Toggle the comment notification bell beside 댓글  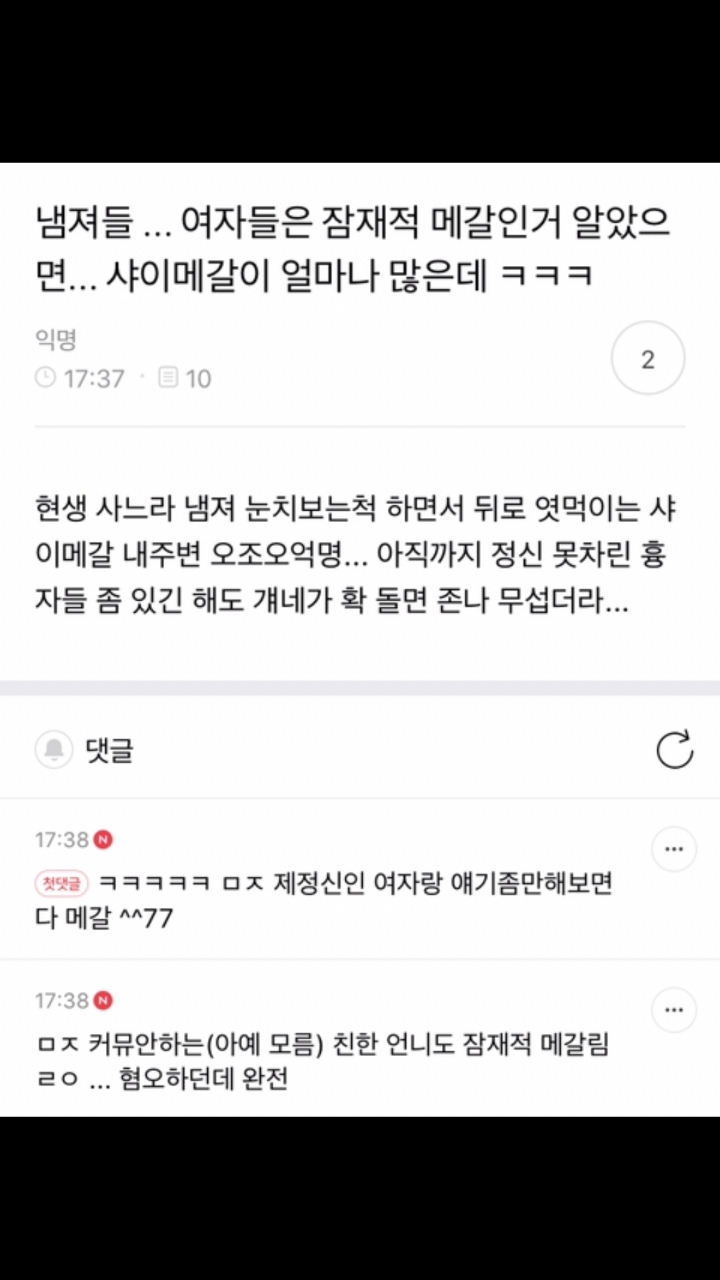point(53,749)
